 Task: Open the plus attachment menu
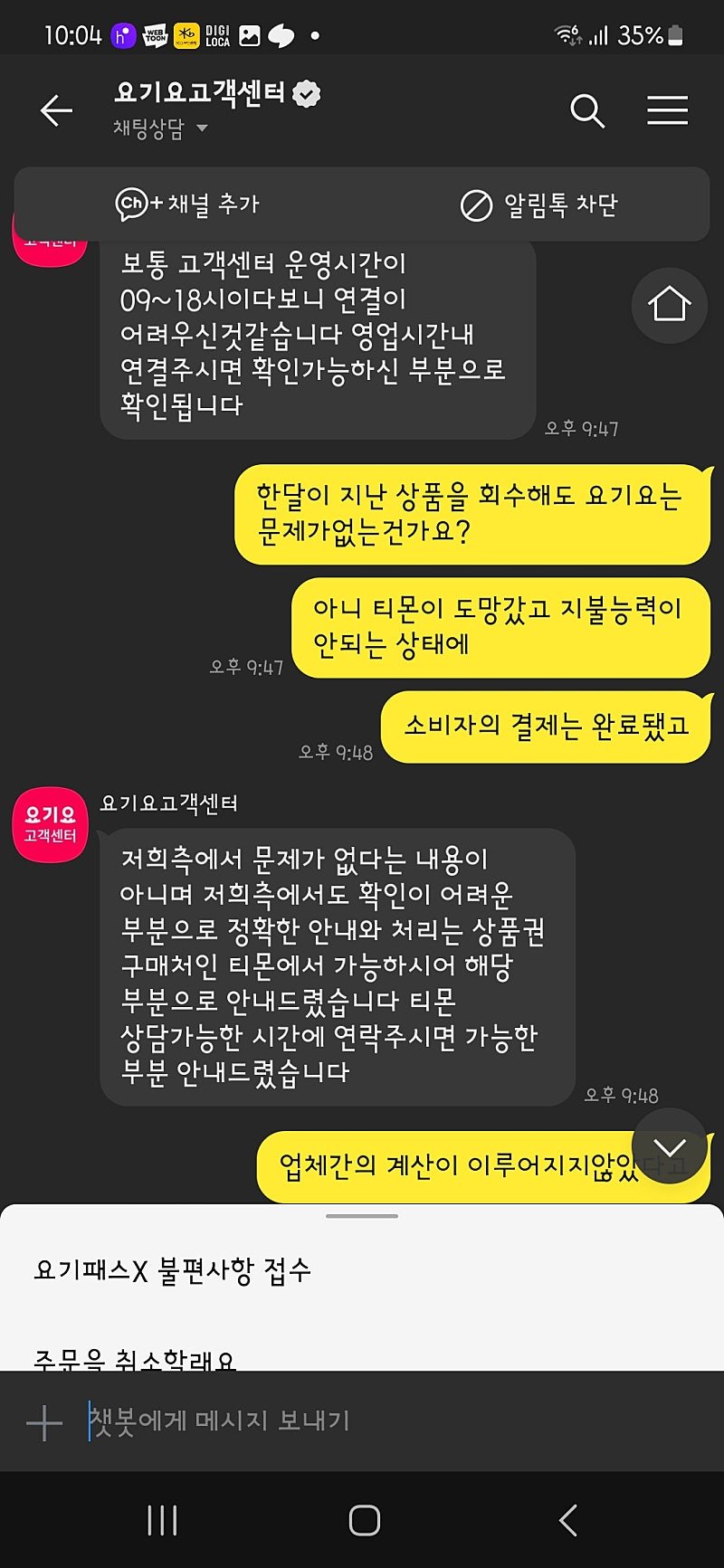(x=44, y=1422)
